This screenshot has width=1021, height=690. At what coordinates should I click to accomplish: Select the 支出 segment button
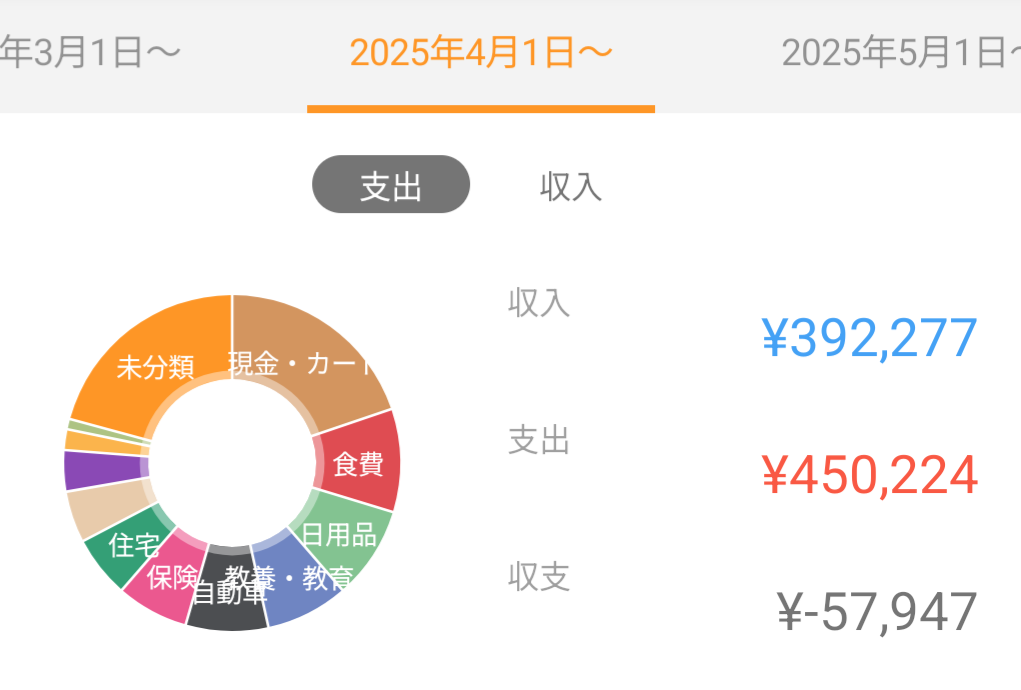[x=391, y=185]
